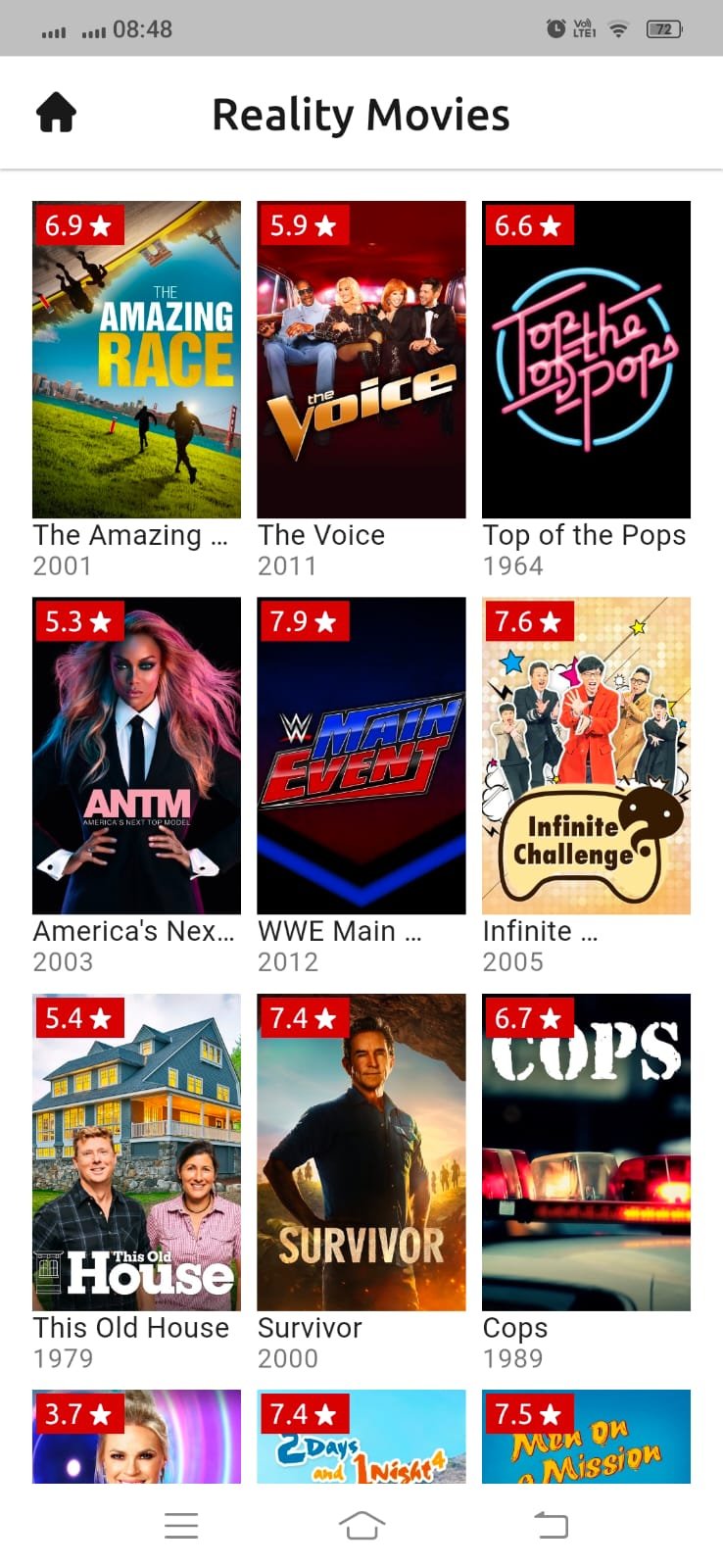The image size is (723, 1568).
Task: Go to the home screen via house icon
Action: click(56, 113)
